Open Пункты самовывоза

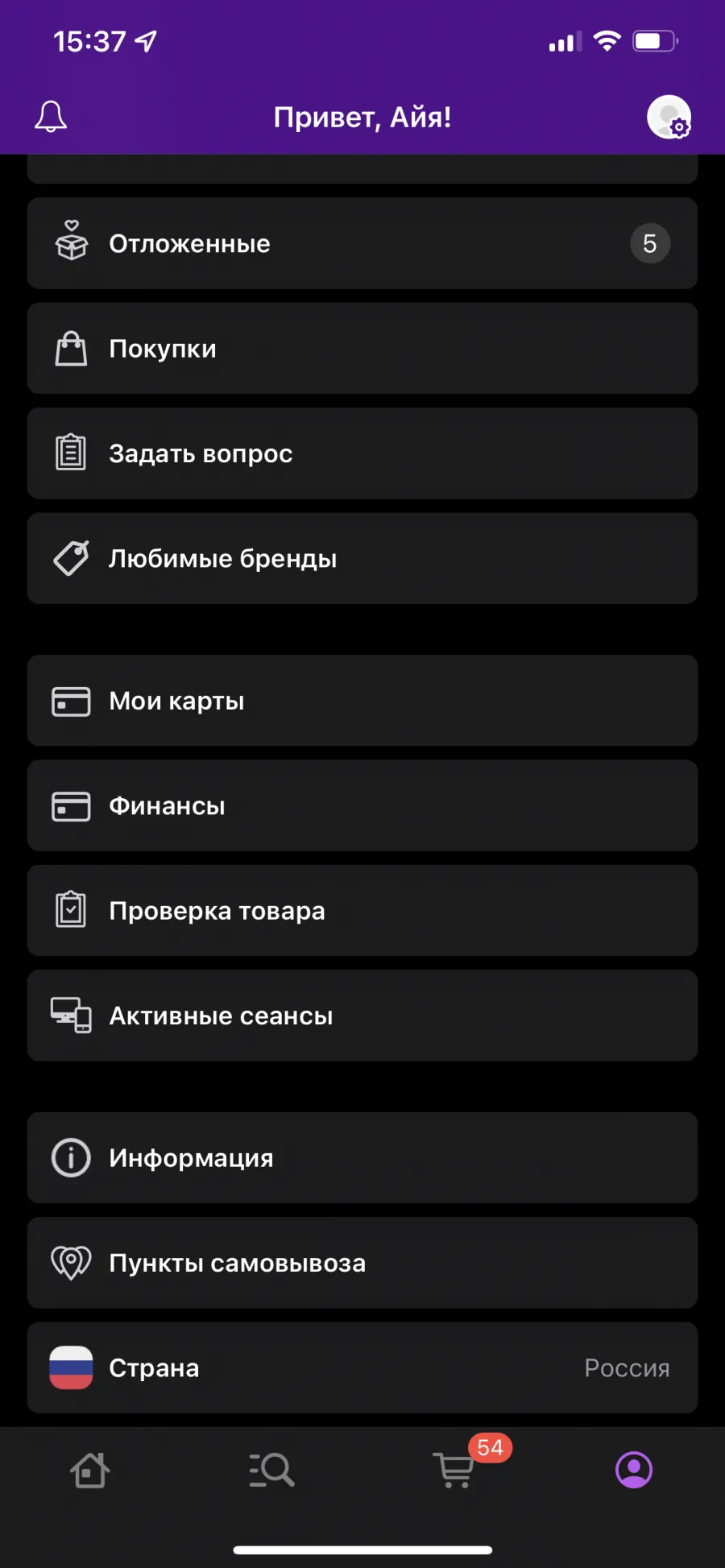coord(362,1263)
